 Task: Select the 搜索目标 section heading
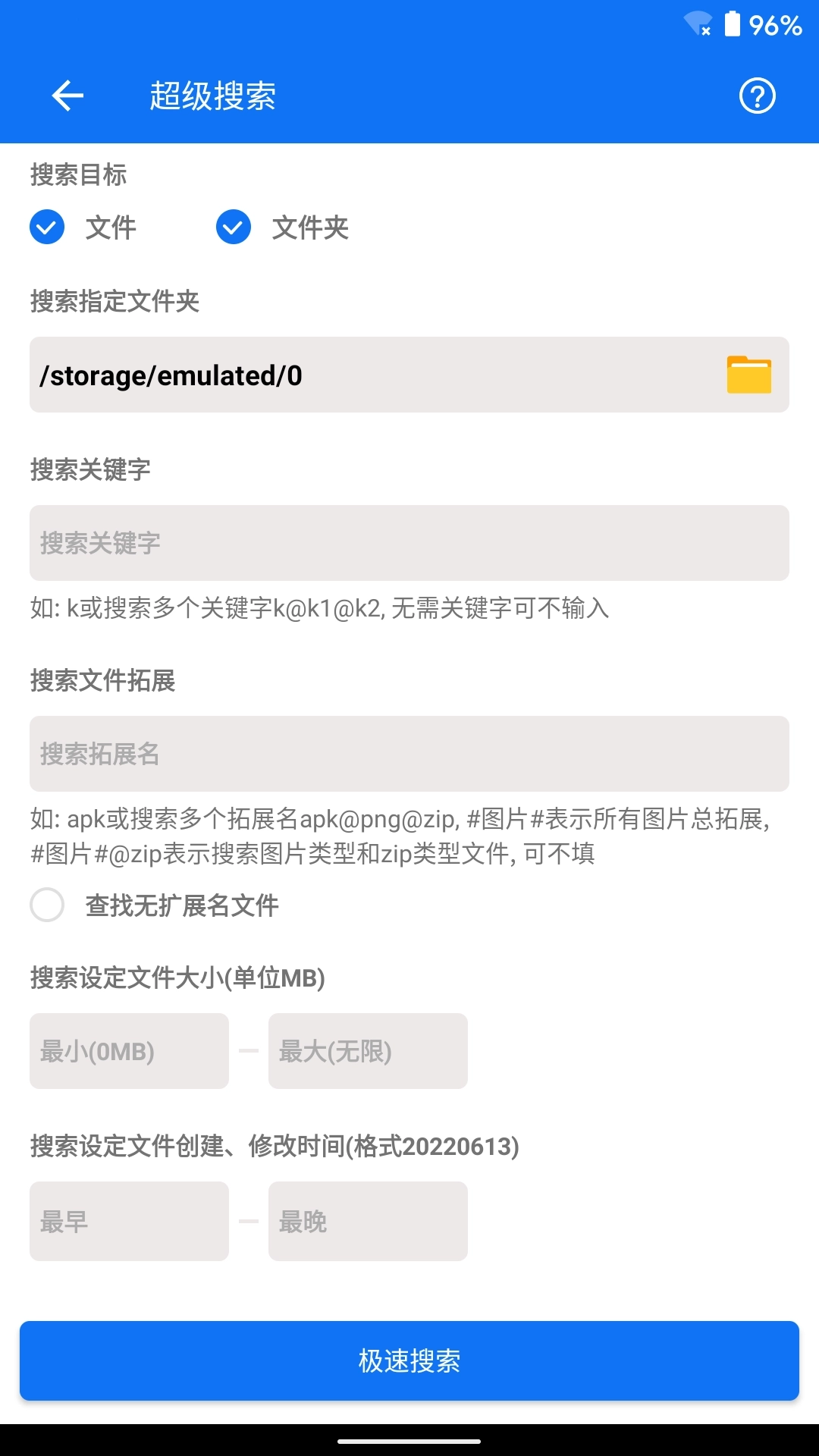pyautogui.click(x=78, y=174)
